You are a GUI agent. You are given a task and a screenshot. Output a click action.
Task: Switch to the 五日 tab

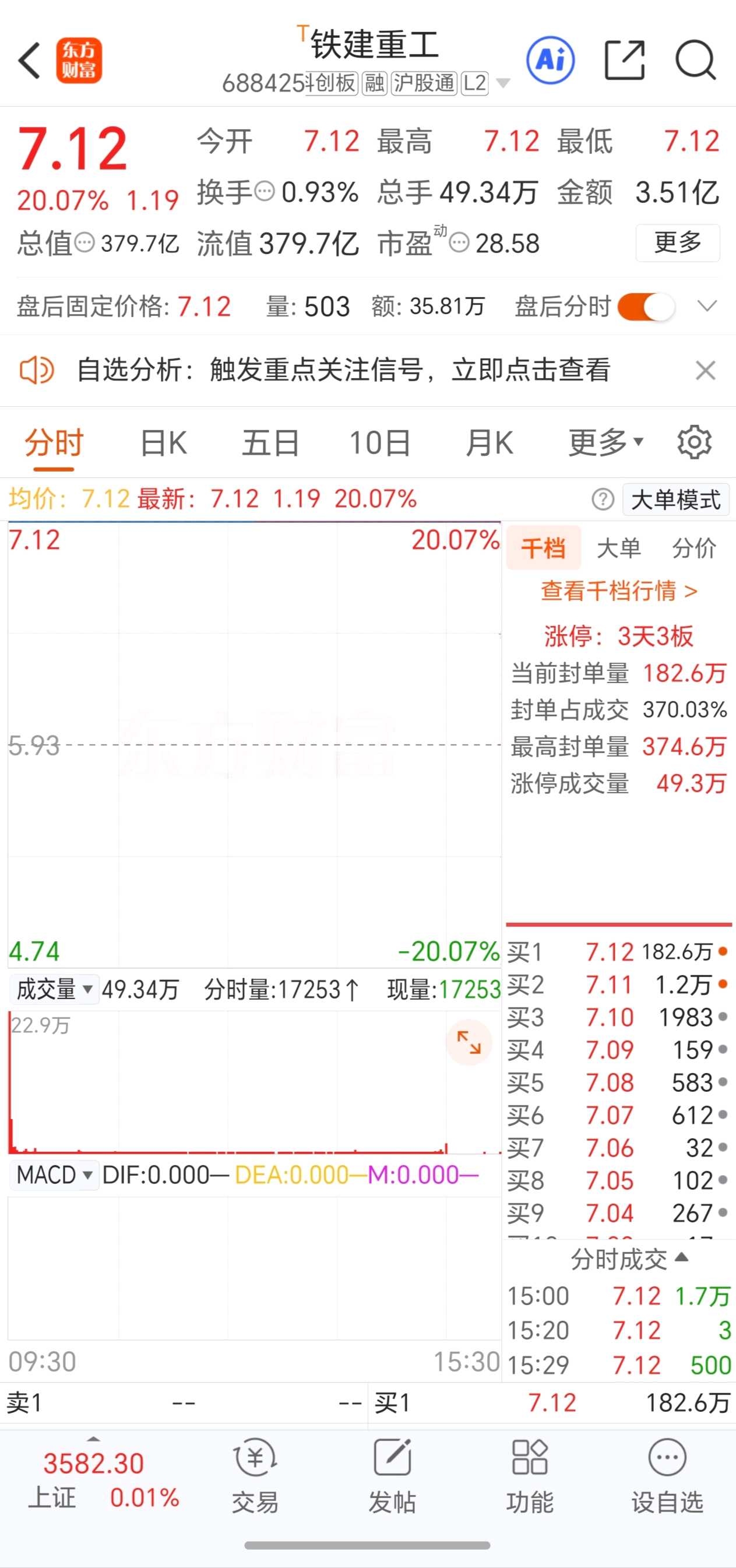pyautogui.click(x=270, y=442)
